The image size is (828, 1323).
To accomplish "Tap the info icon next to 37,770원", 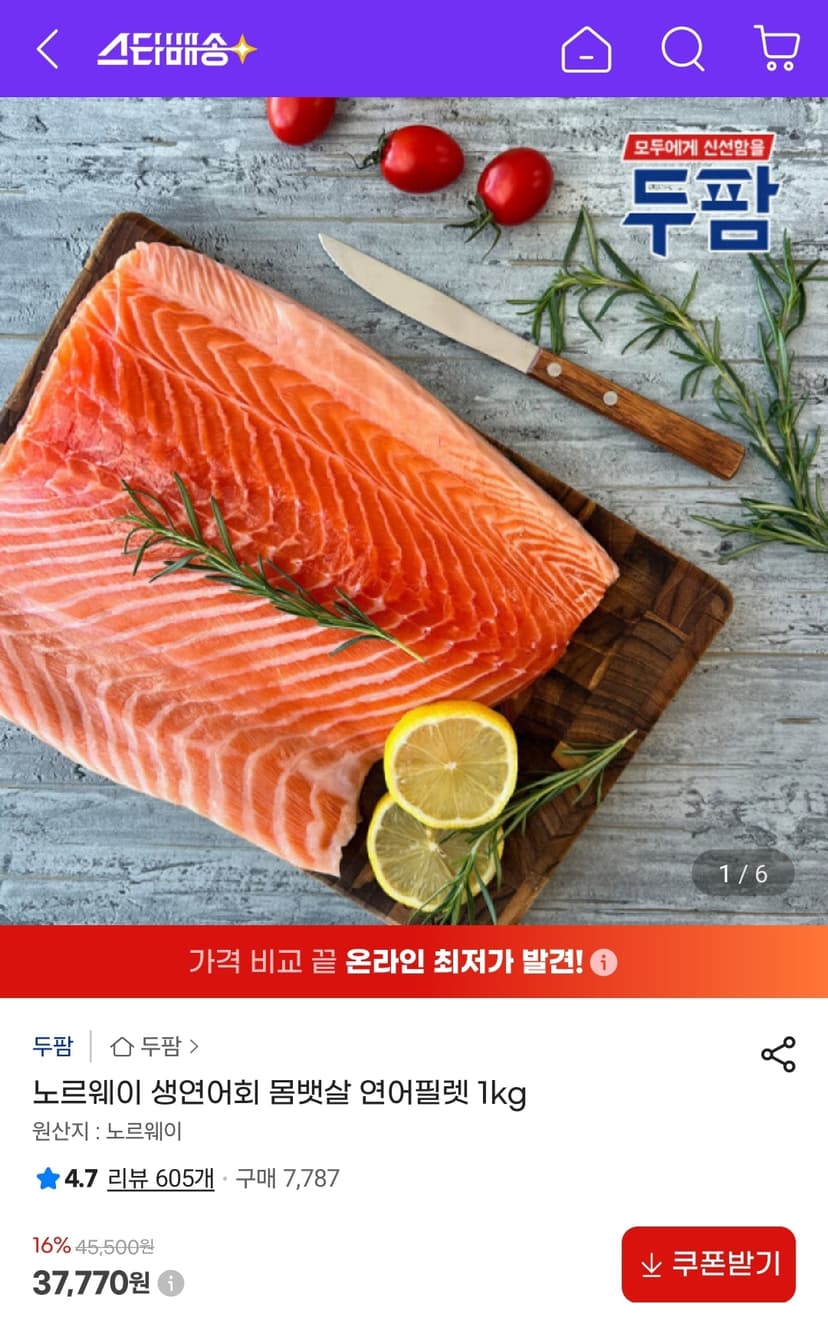I will [171, 1283].
